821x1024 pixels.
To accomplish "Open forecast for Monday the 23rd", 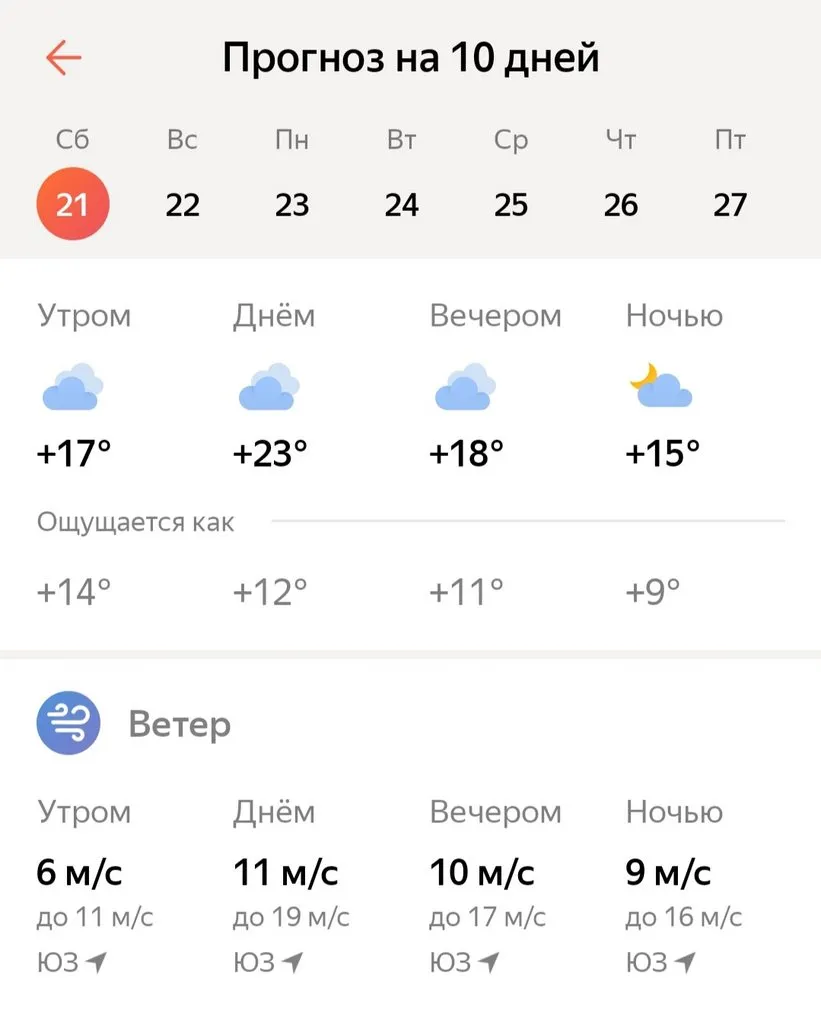I will click(292, 205).
